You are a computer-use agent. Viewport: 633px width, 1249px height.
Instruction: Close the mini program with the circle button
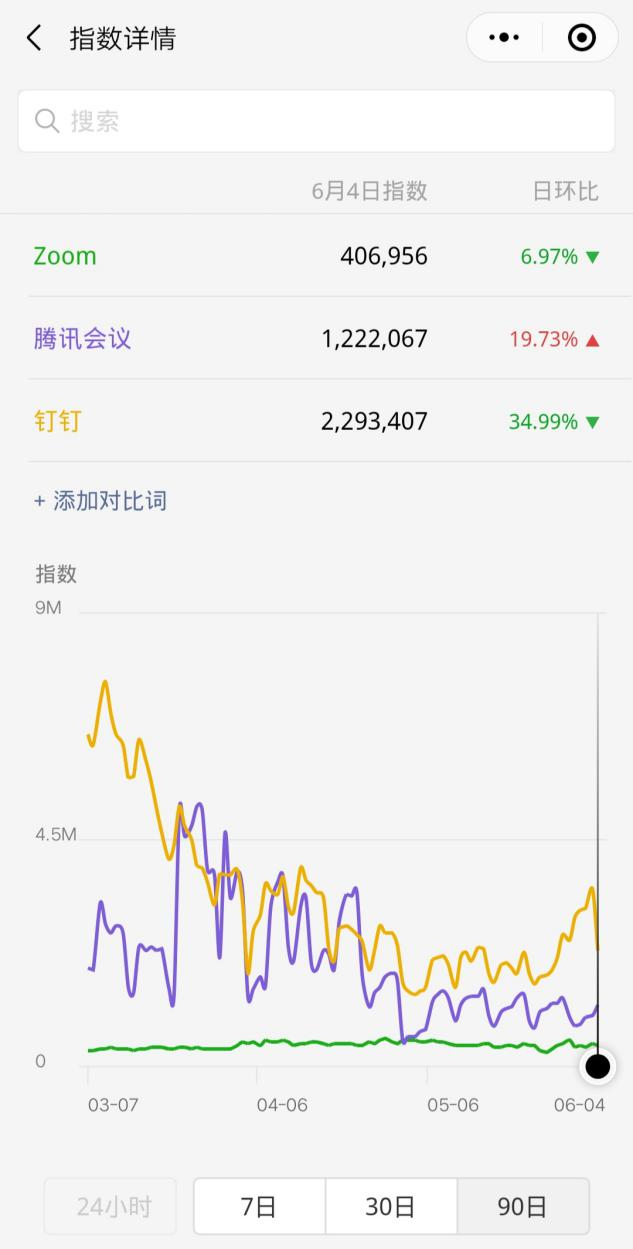(x=581, y=38)
